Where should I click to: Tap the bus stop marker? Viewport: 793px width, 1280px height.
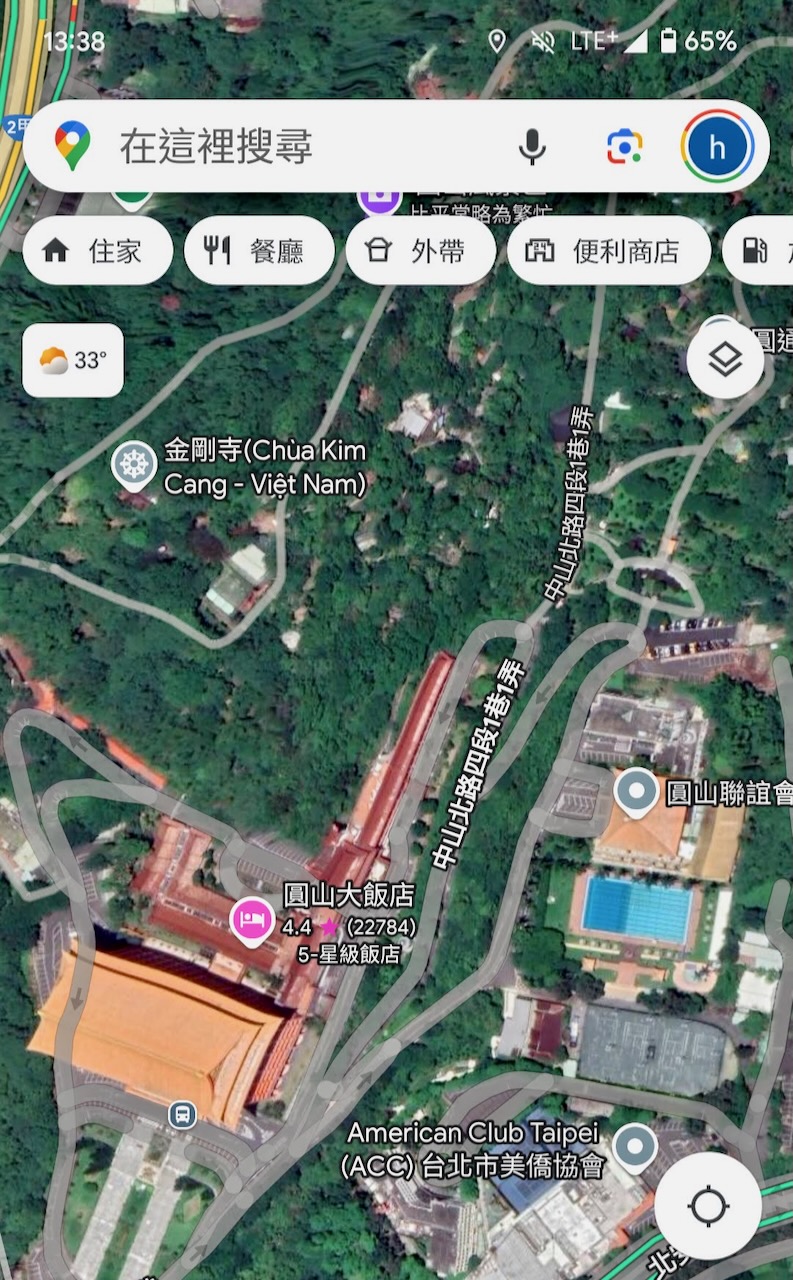(x=182, y=1114)
